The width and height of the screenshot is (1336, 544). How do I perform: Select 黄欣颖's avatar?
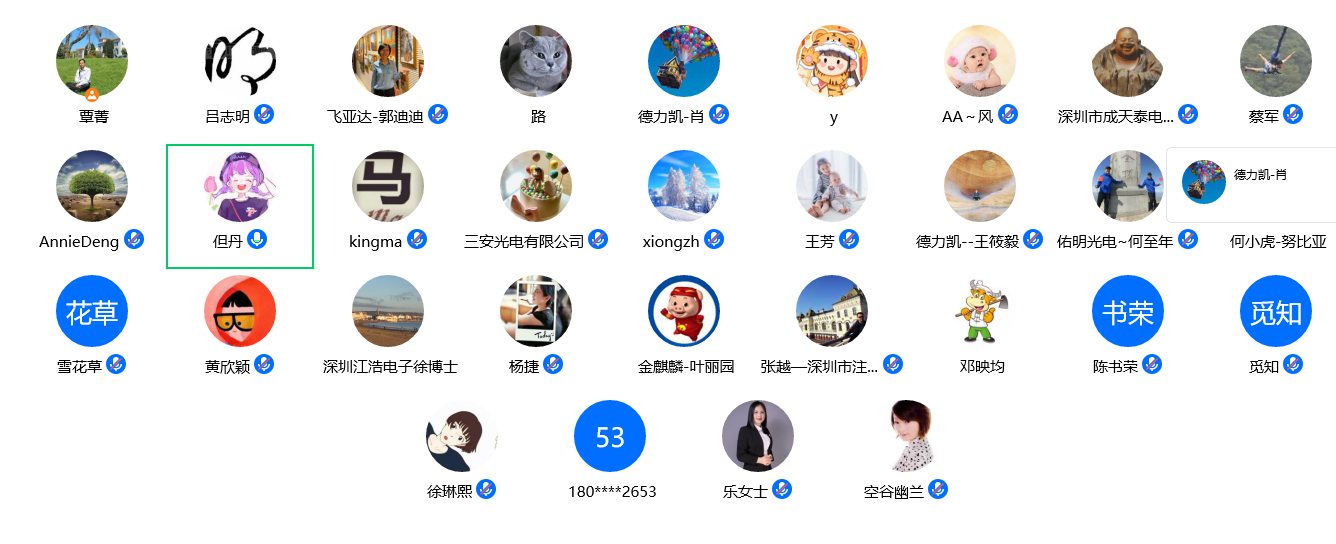pos(240,312)
